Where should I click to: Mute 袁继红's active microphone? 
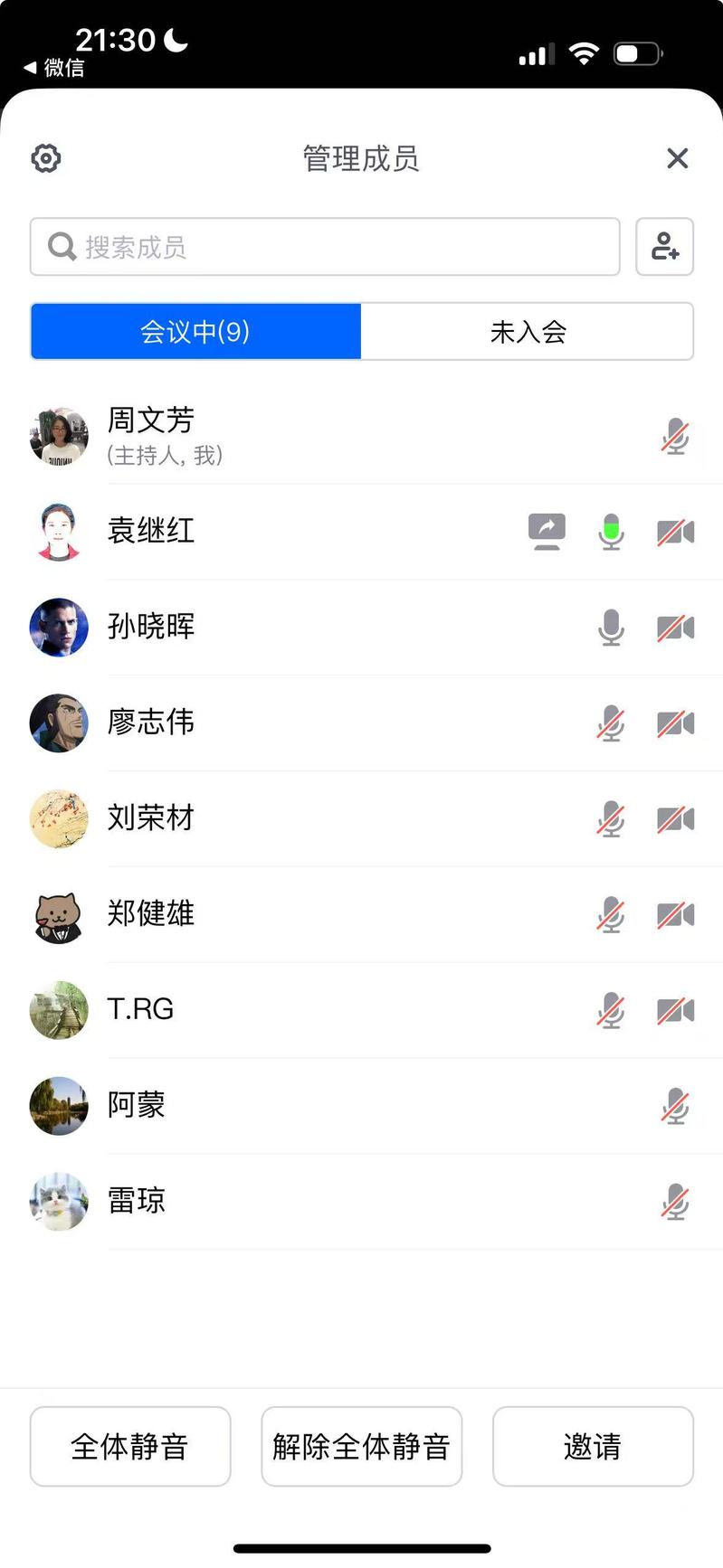click(x=612, y=532)
